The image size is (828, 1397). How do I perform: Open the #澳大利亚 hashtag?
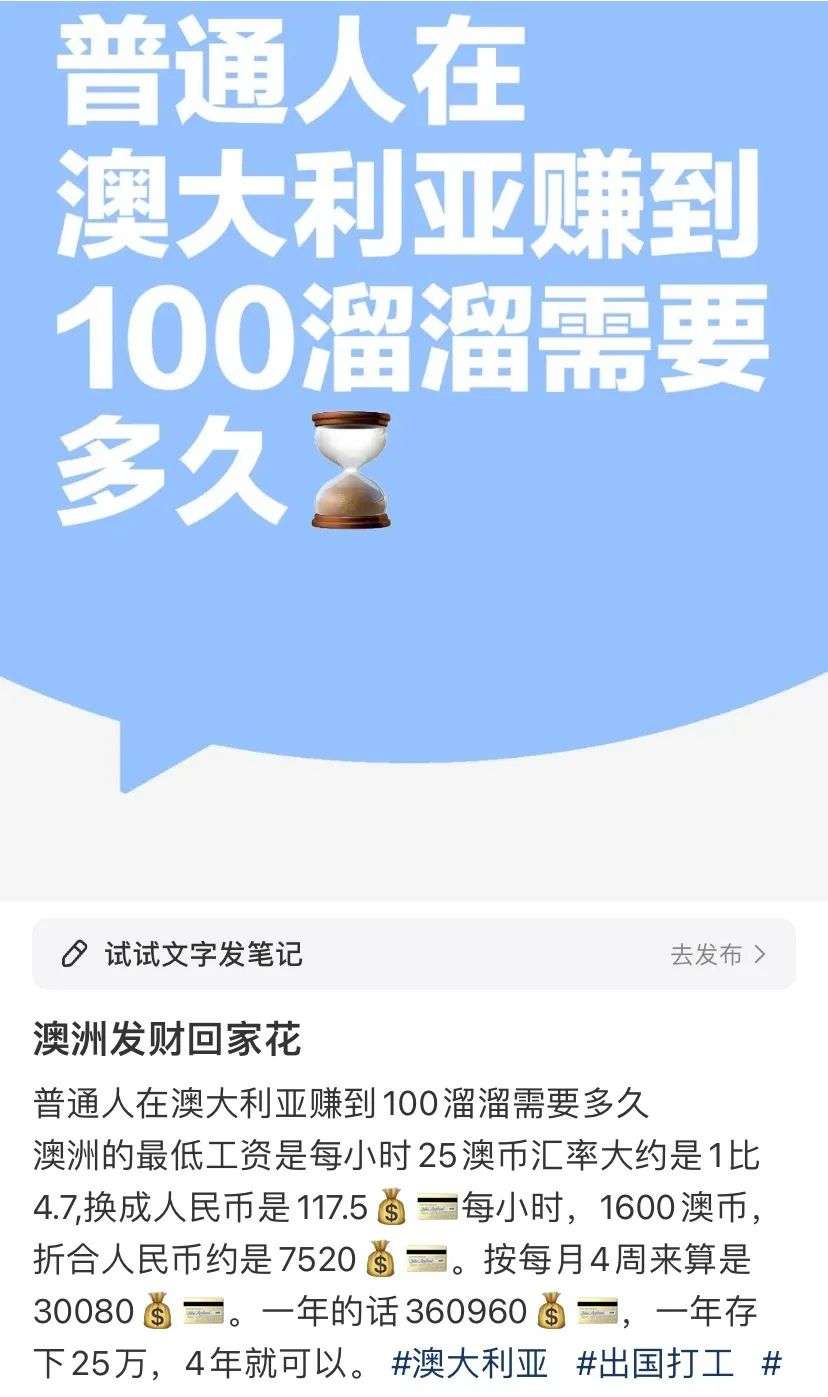coord(470,1362)
